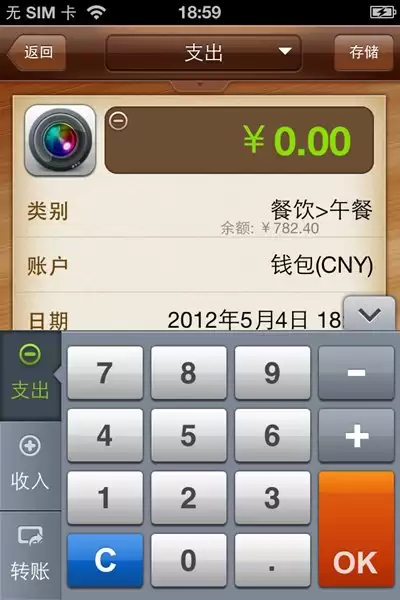This screenshot has width=400, height=600.
Task: Tap the ¥0.00 amount field
Action: coord(239,140)
